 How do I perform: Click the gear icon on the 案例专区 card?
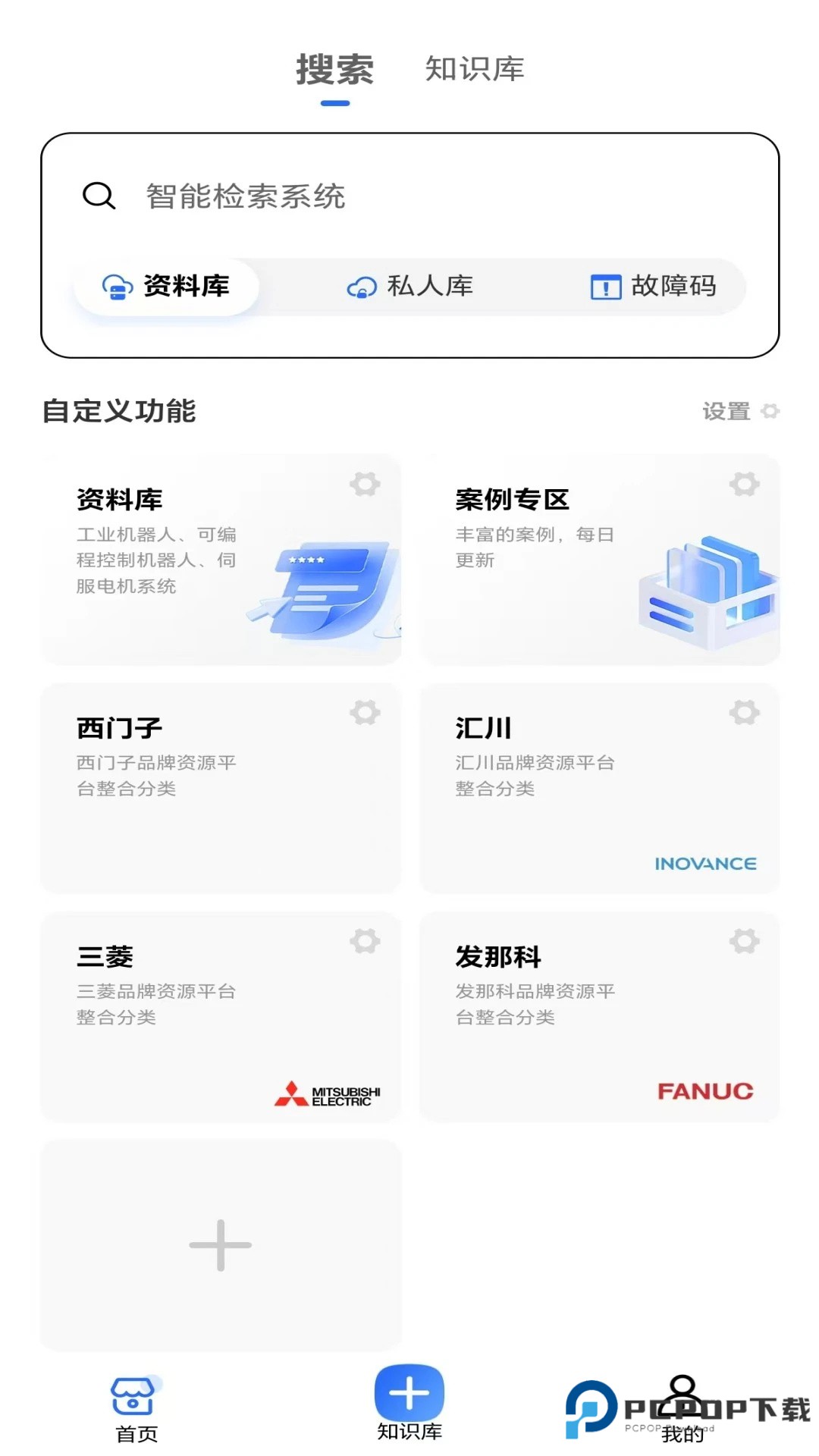tap(744, 485)
